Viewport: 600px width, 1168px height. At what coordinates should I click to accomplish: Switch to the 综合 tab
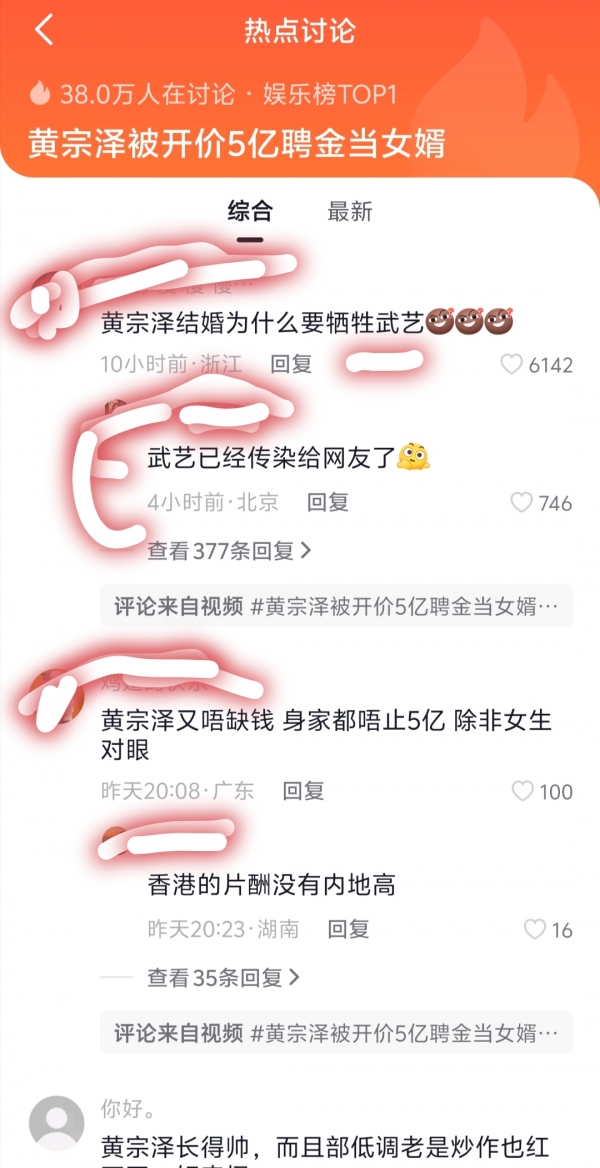[250, 212]
